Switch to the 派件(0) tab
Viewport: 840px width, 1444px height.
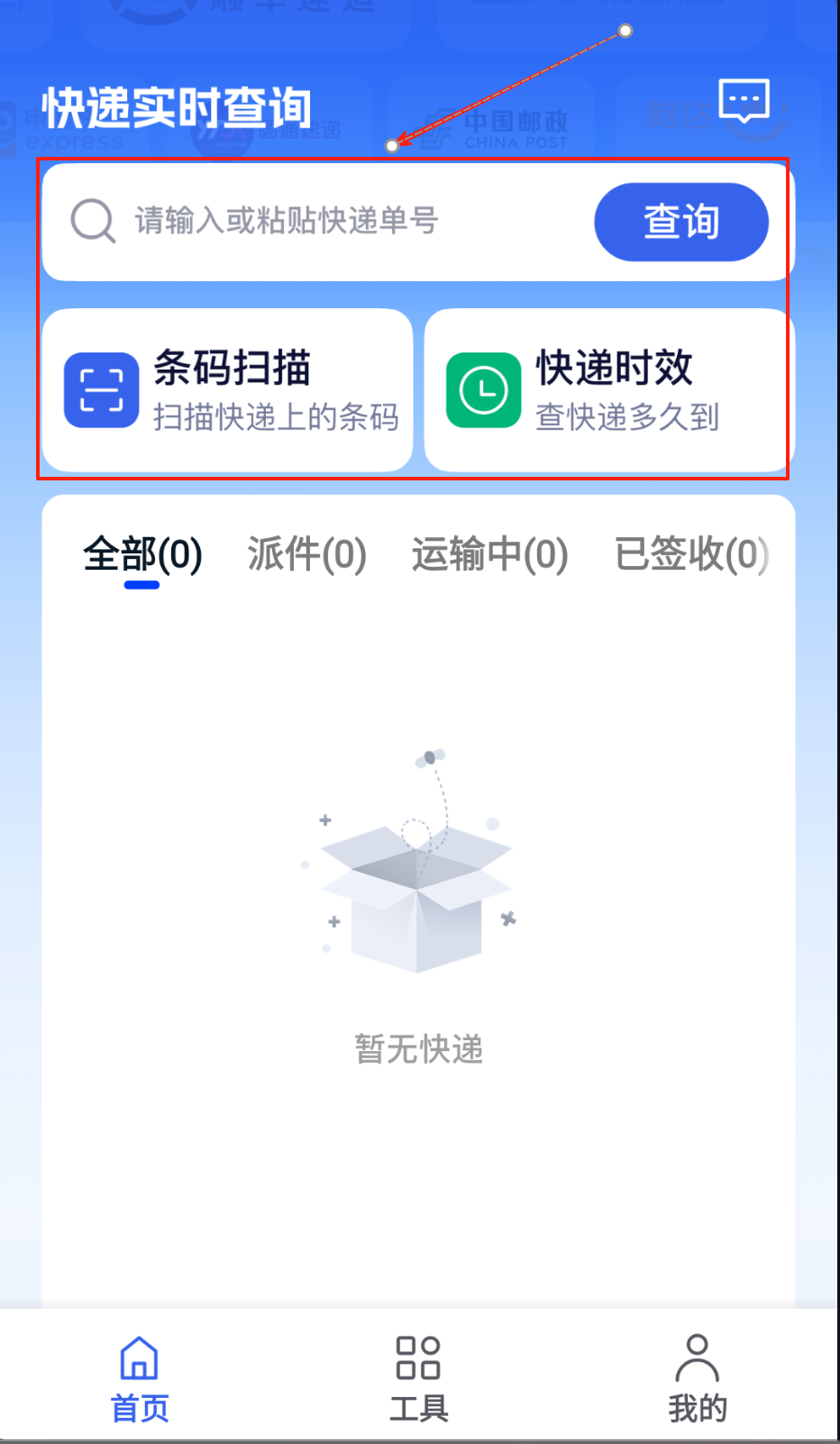(x=307, y=554)
